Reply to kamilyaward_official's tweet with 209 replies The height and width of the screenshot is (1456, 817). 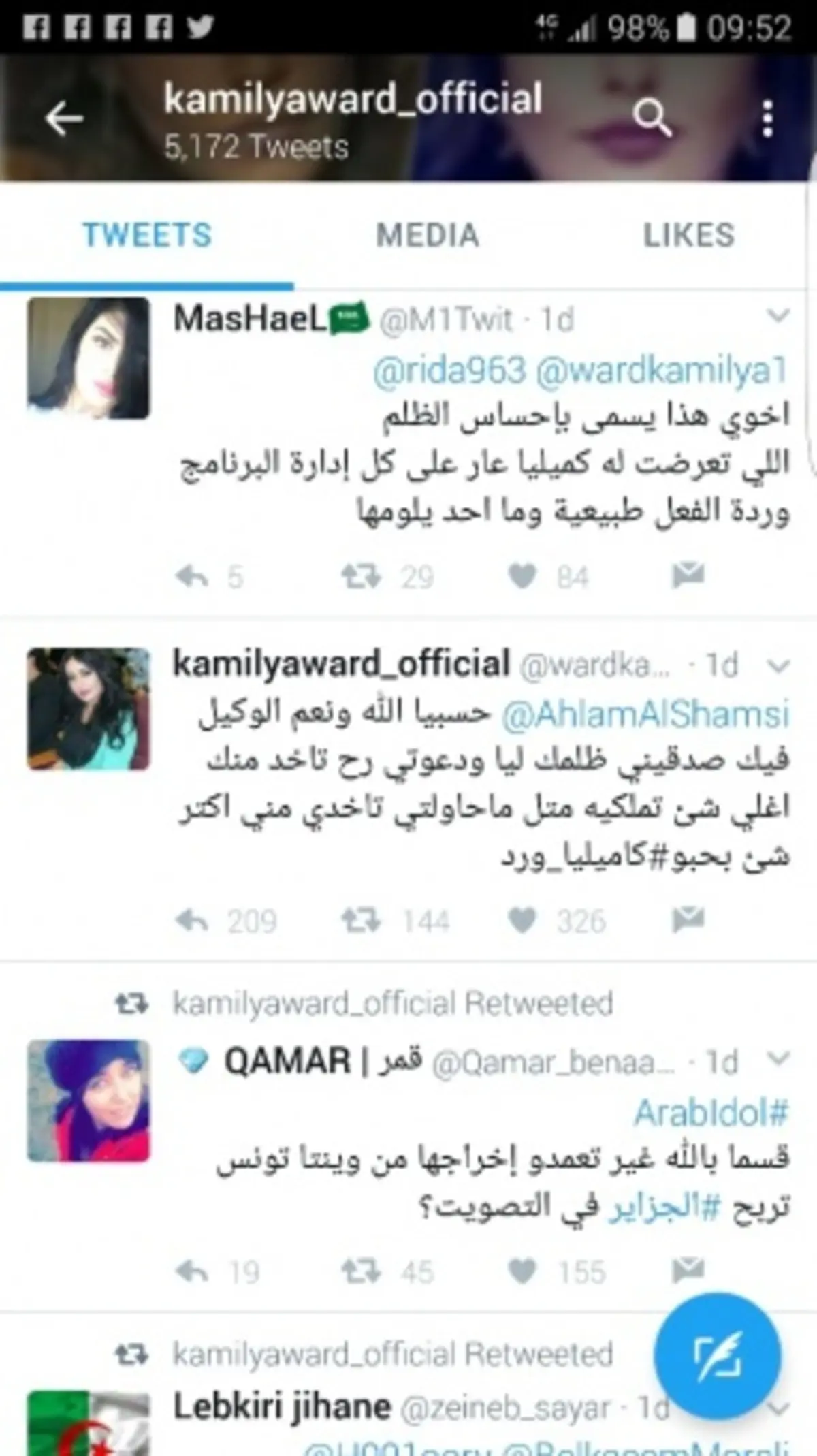tap(192, 921)
